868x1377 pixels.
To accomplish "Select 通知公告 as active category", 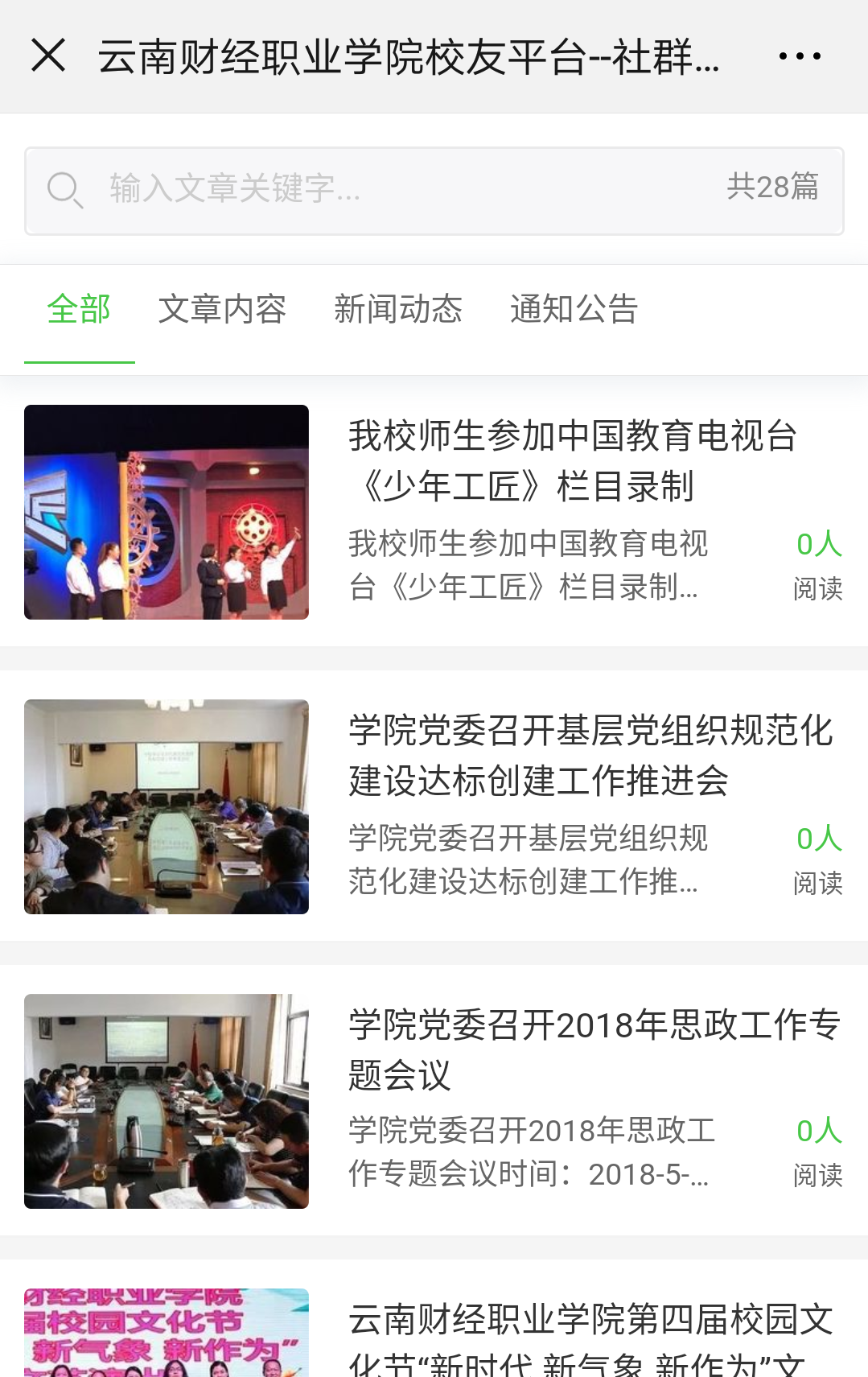I will click(574, 310).
